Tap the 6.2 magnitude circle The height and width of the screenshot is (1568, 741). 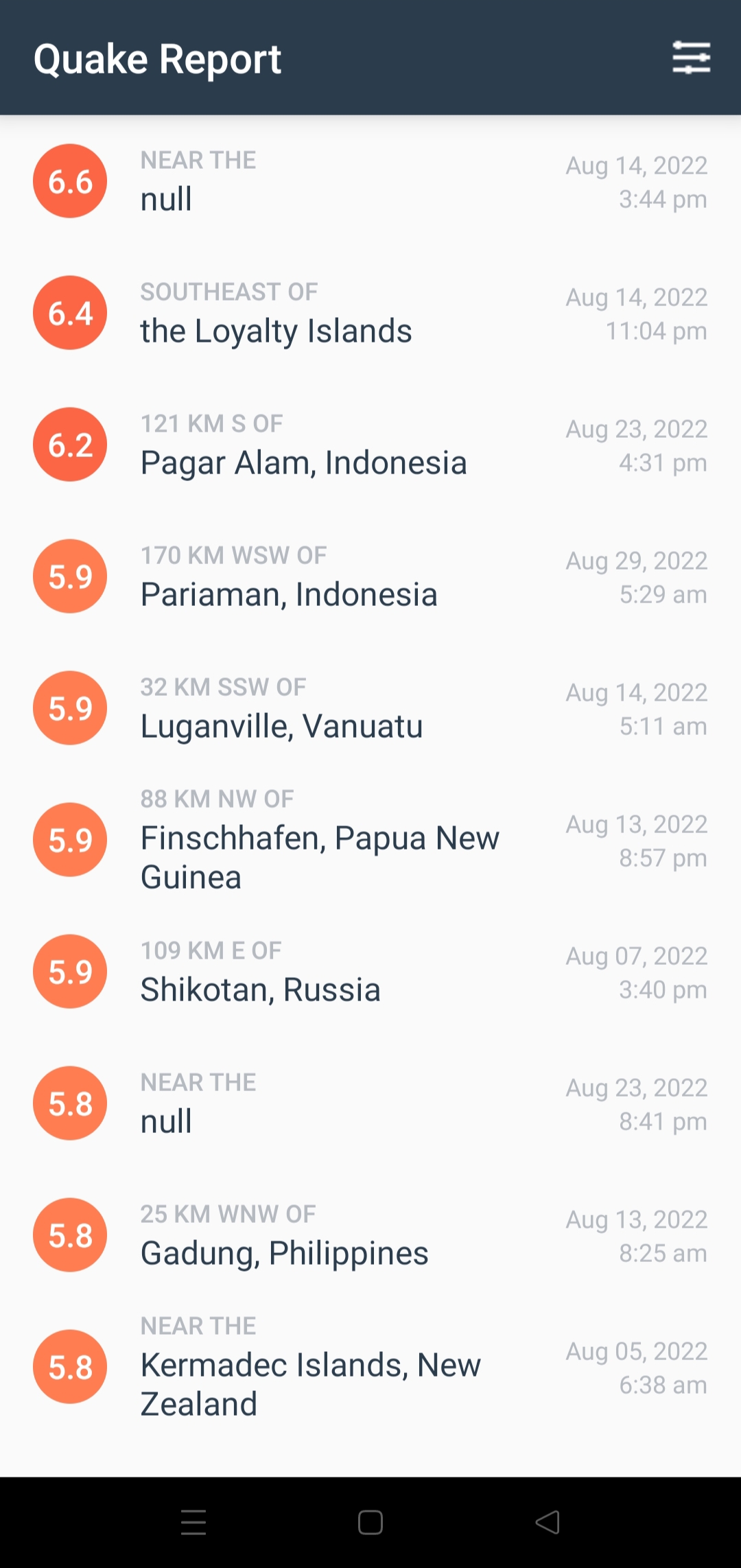tap(69, 444)
